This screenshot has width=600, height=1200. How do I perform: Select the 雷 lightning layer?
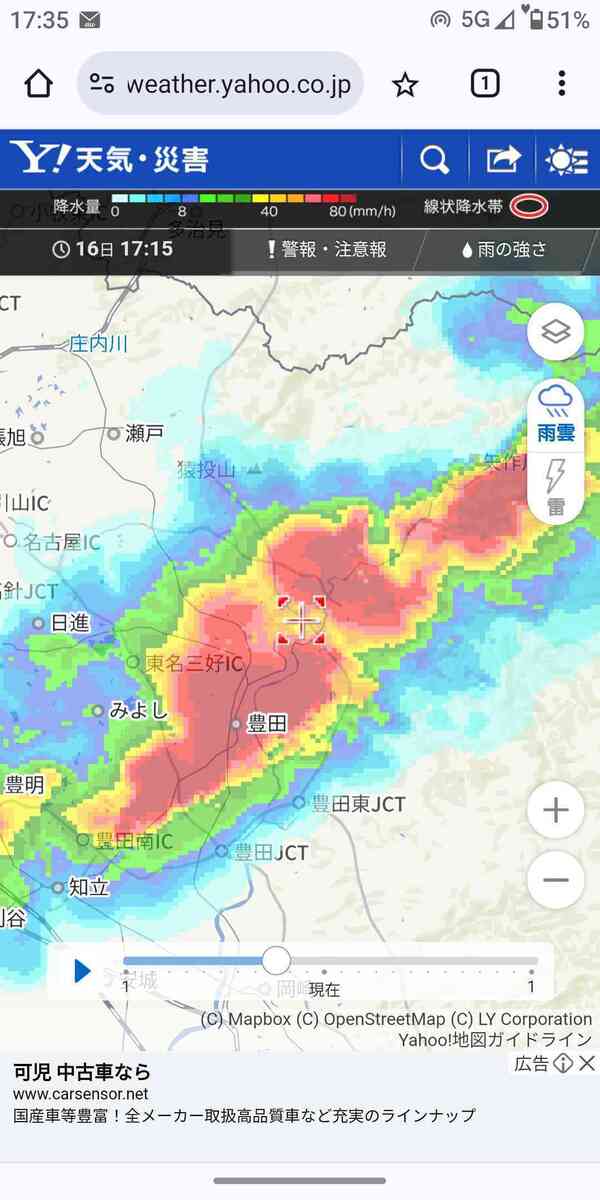555,487
